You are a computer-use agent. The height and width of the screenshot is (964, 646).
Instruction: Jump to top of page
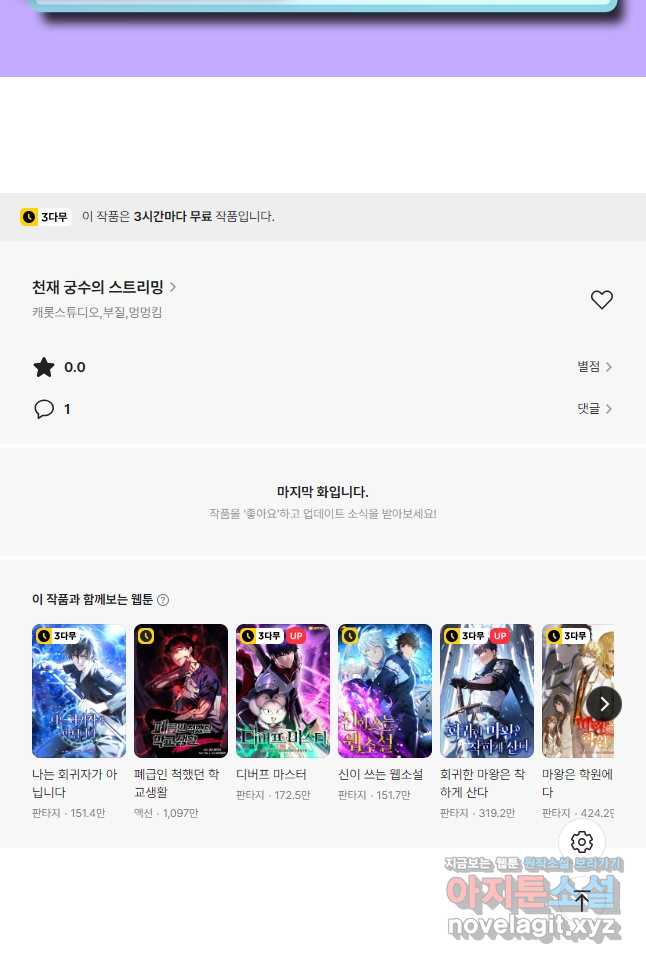(582, 900)
